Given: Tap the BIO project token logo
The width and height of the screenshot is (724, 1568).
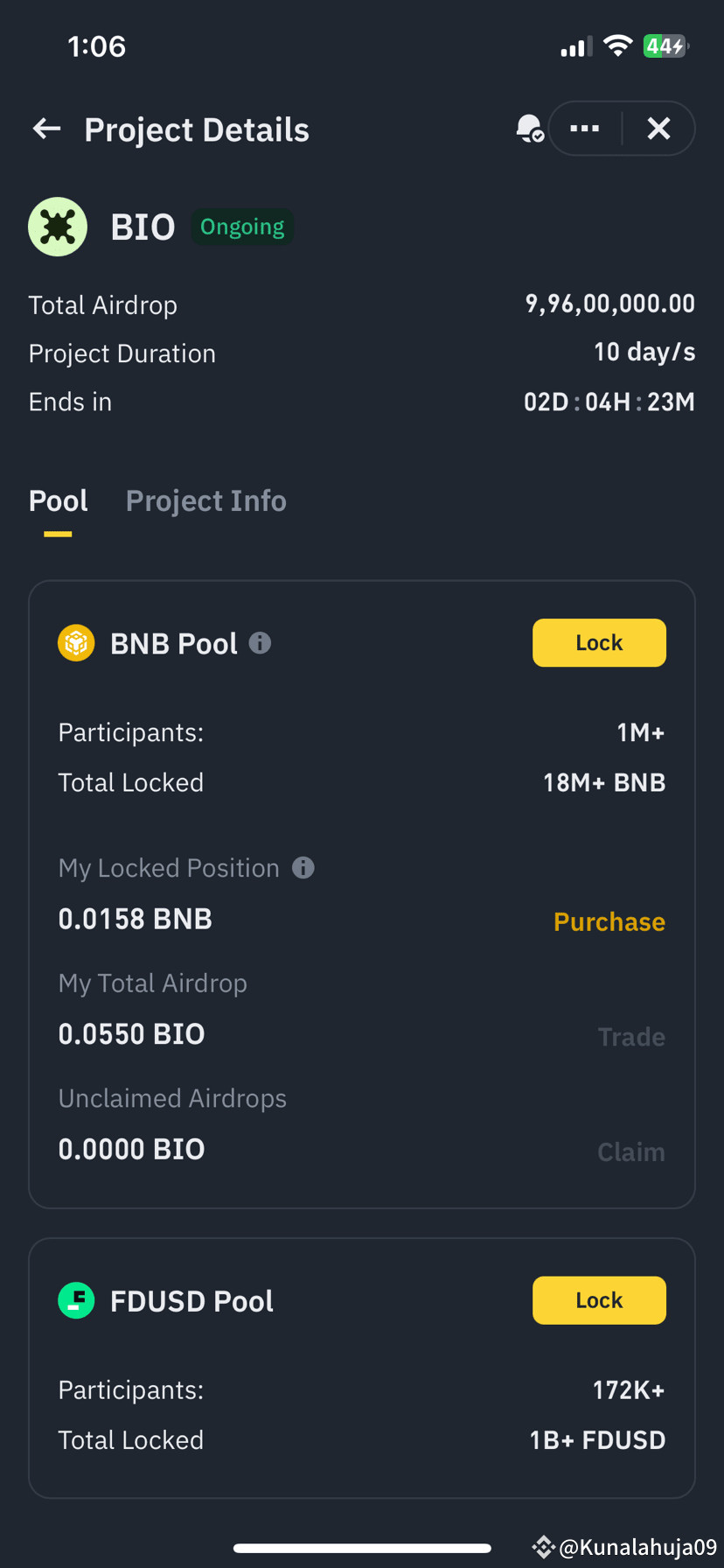Looking at the screenshot, I should click(x=57, y=226).
